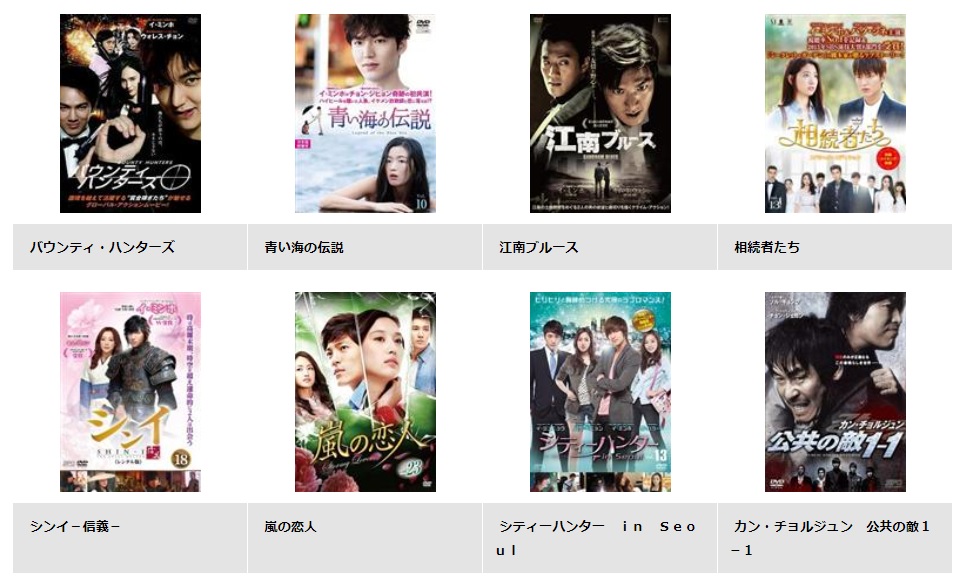The image size is (960, 585).
Task: Open カン・チョルジュン 公共の敵1-1
Action: (x=835, y=391)
